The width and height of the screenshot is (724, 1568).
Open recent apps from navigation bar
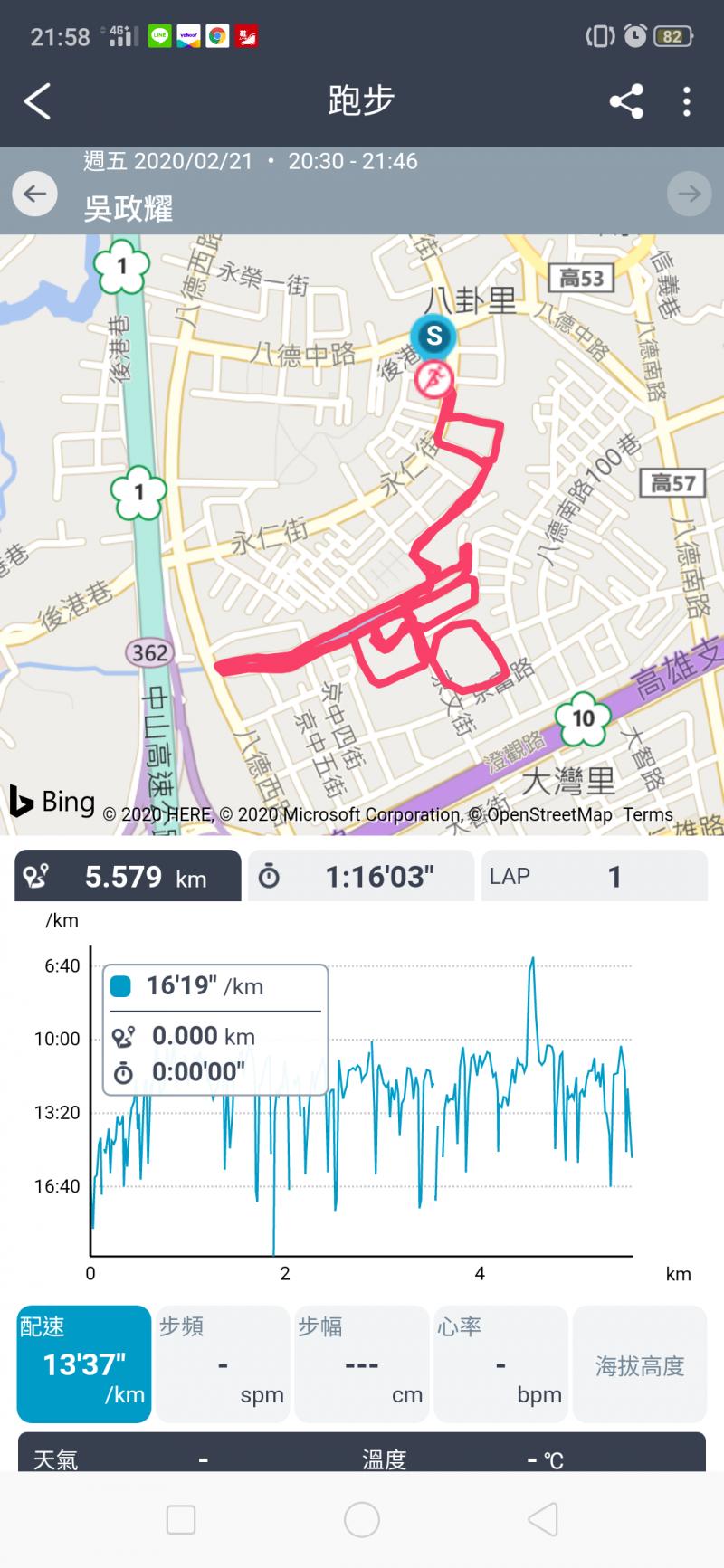click(181, 1520)
